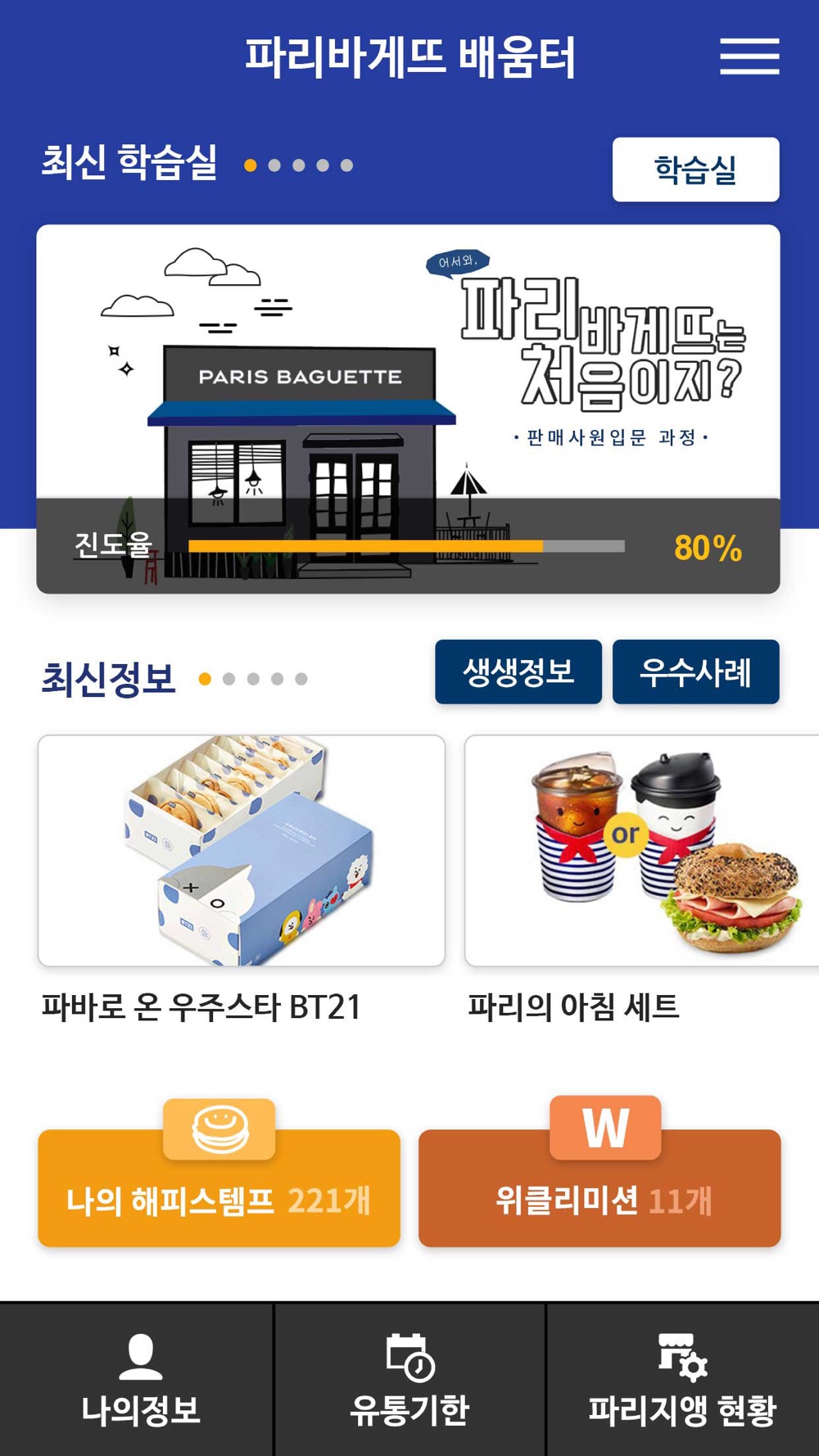819x1456 pixels.
Task: Open the 유통기한 tab
Action: coord(409,1380)
